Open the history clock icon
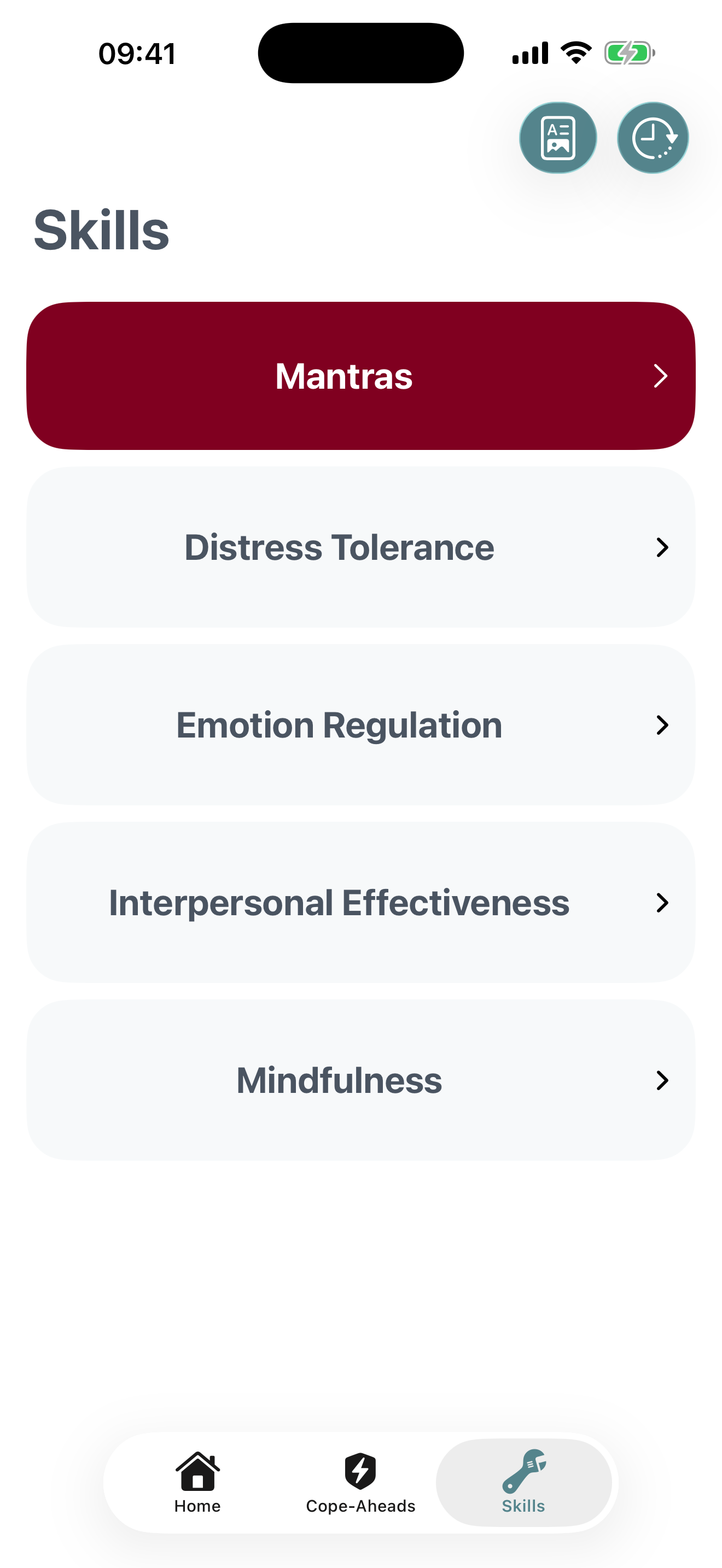Screen dimensions: 722x1568 651,137
